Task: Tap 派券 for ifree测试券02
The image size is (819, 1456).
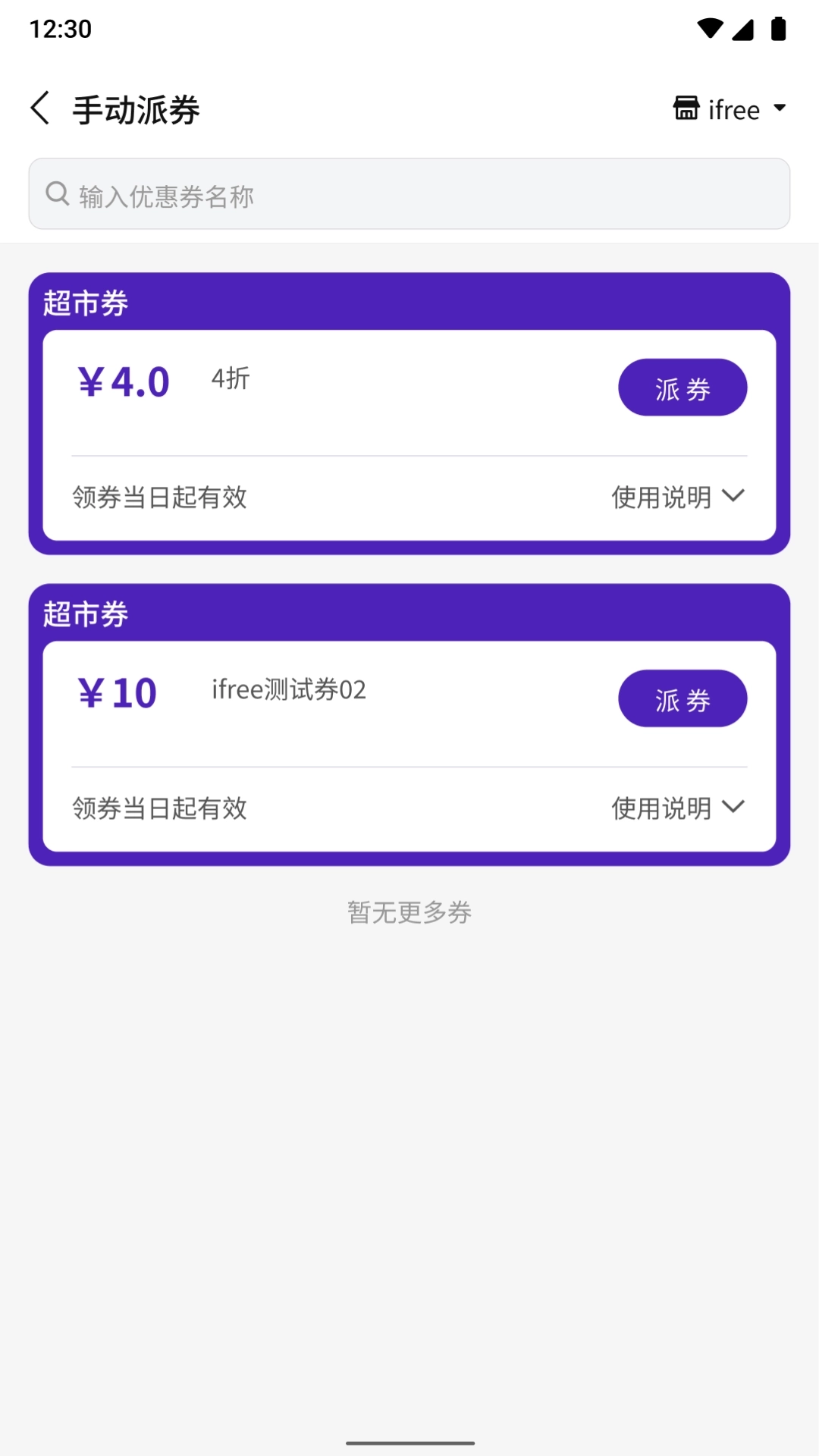Action: point(682,698)
